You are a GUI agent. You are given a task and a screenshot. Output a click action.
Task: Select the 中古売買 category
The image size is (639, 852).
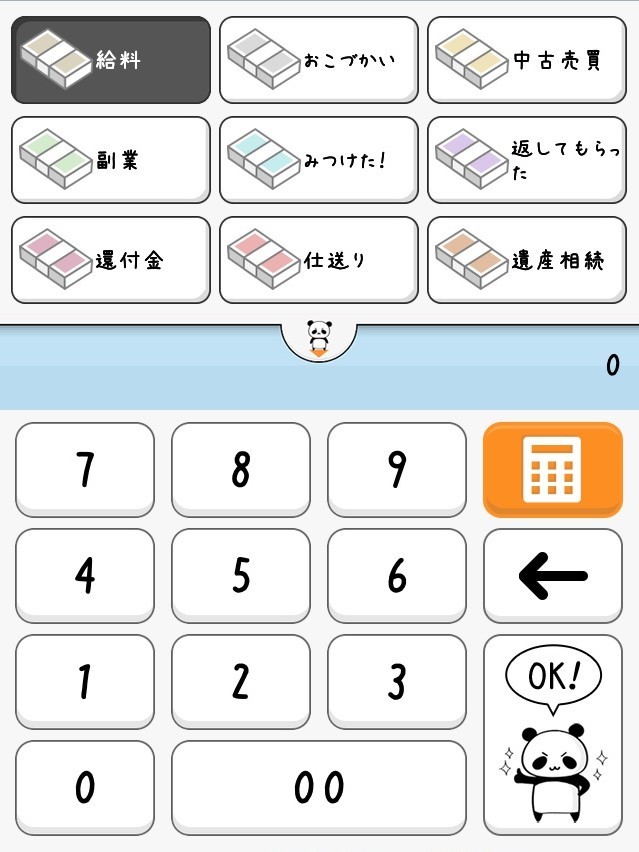click(527, 60)
